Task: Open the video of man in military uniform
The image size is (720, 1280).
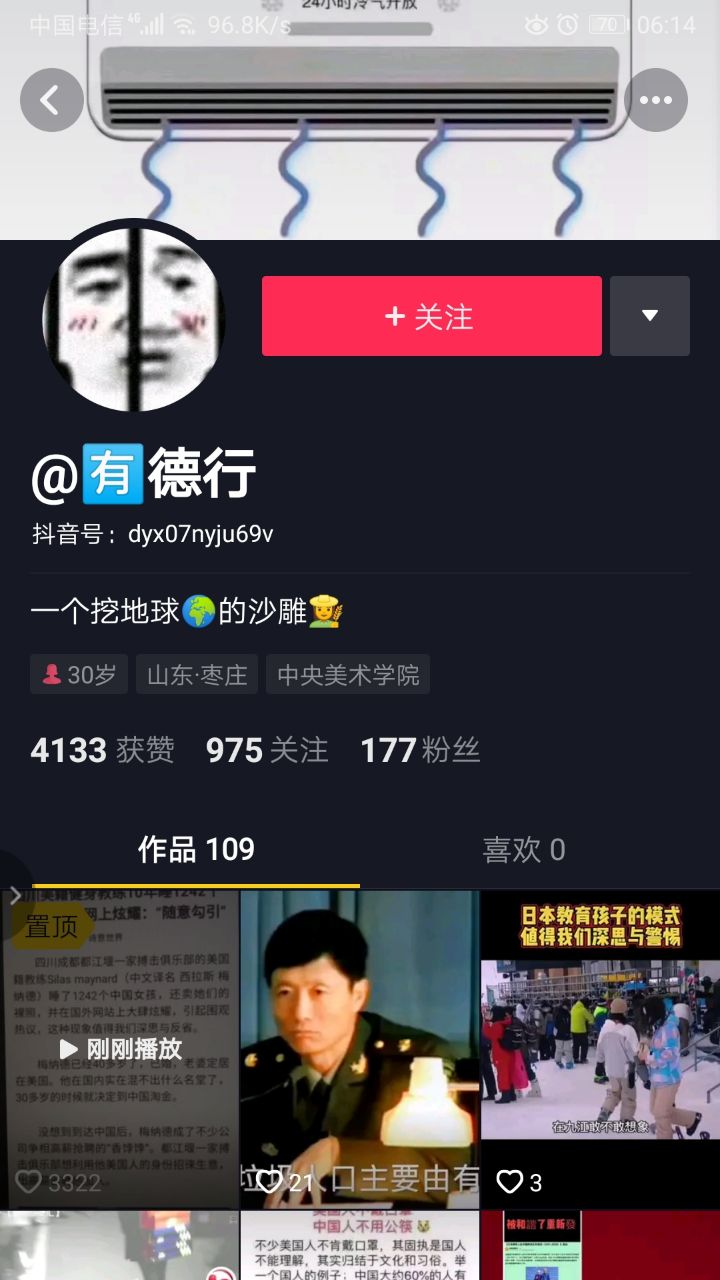Action: (360, 1049)
